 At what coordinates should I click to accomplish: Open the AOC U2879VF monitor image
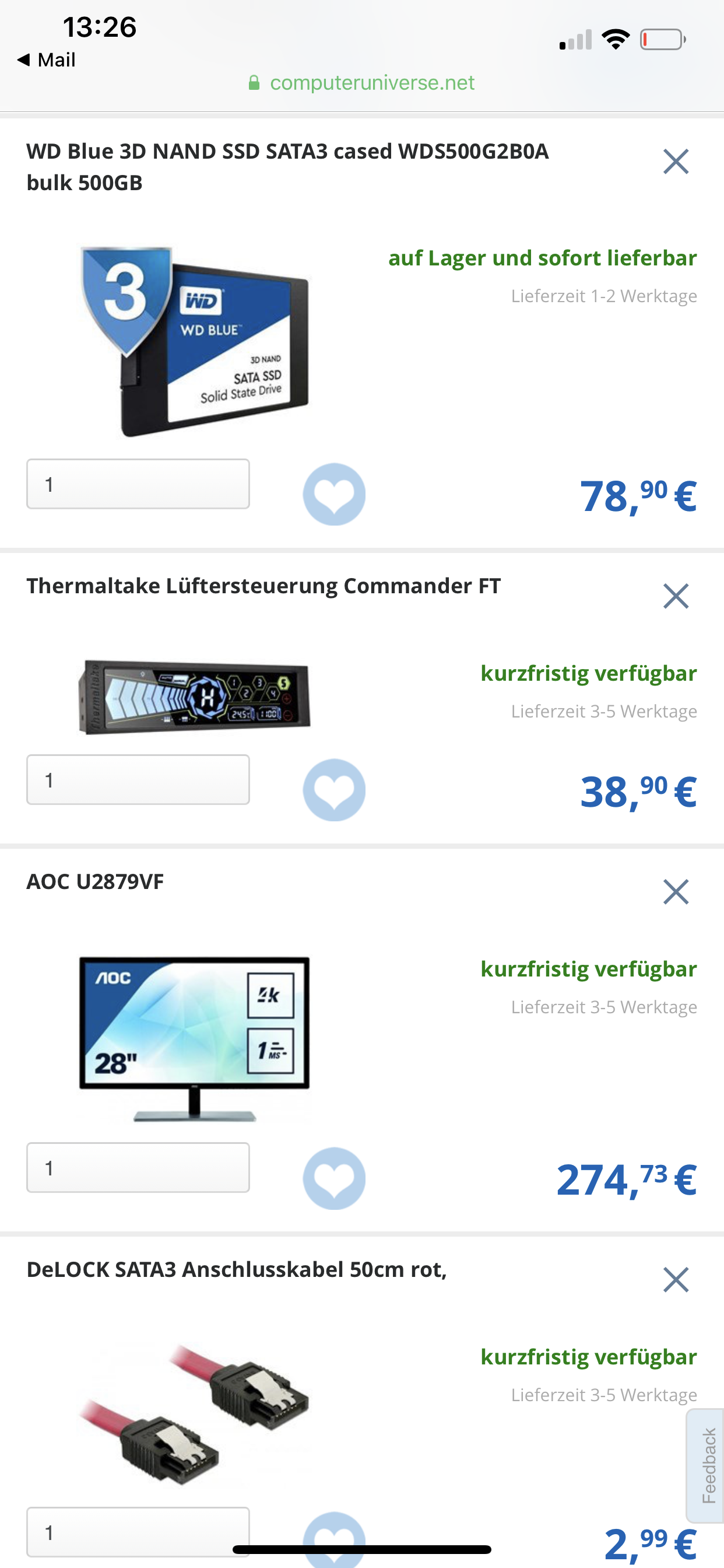[195, 1039]
